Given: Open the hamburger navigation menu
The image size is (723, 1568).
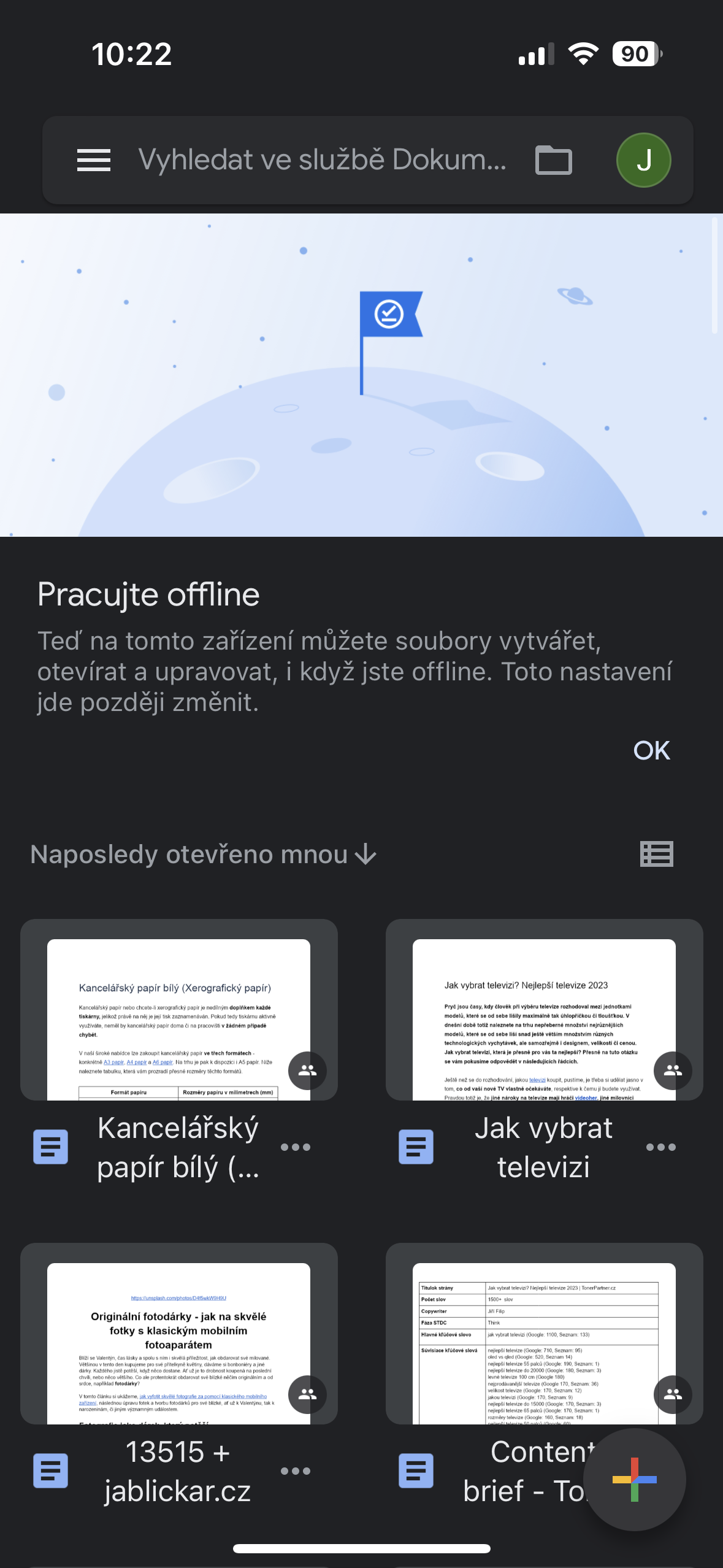Looking at the screenshot, I should click(x=94, y=160).
